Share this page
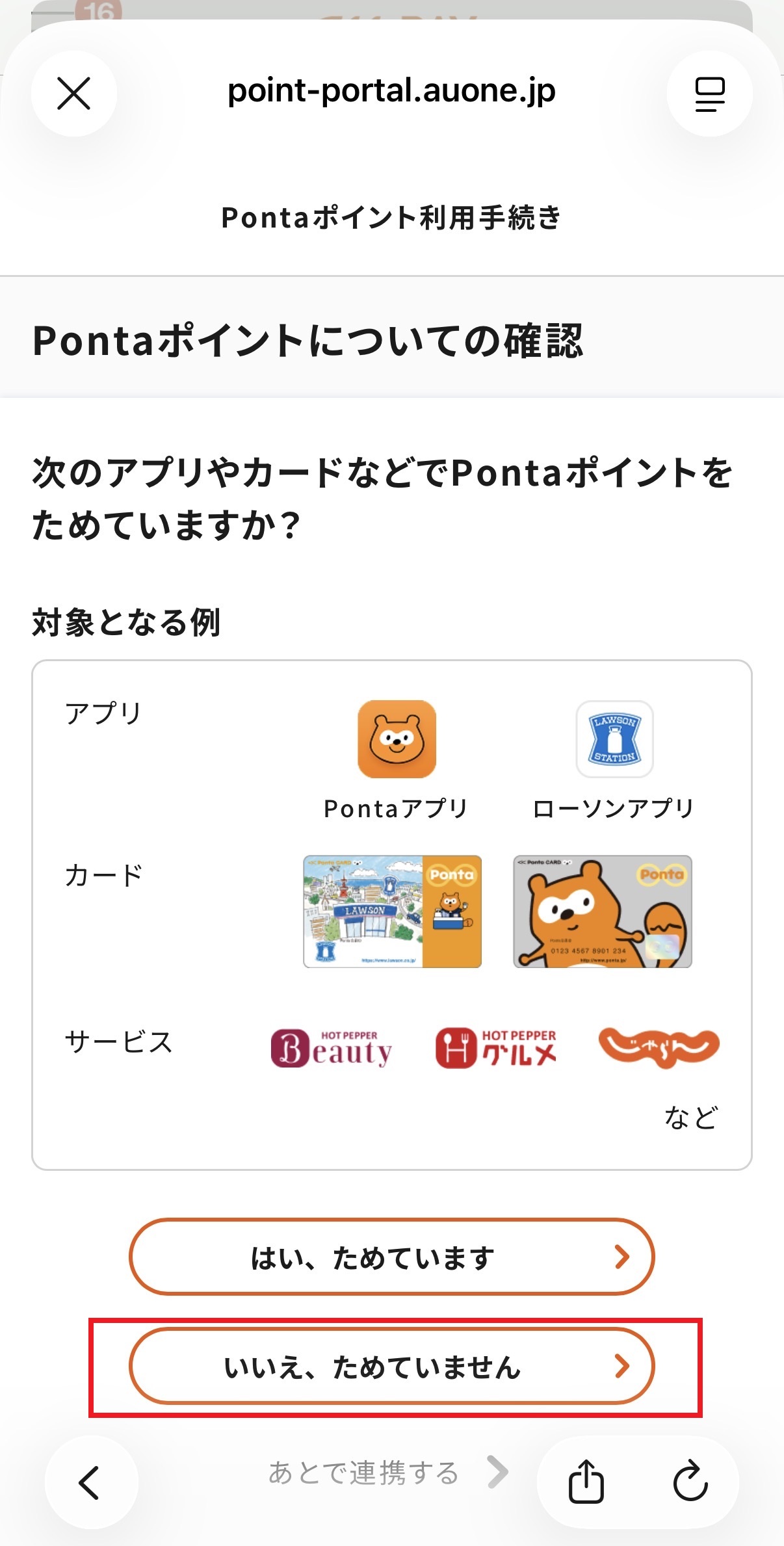Viewport: 784px width, 1546px height. 586,1482
